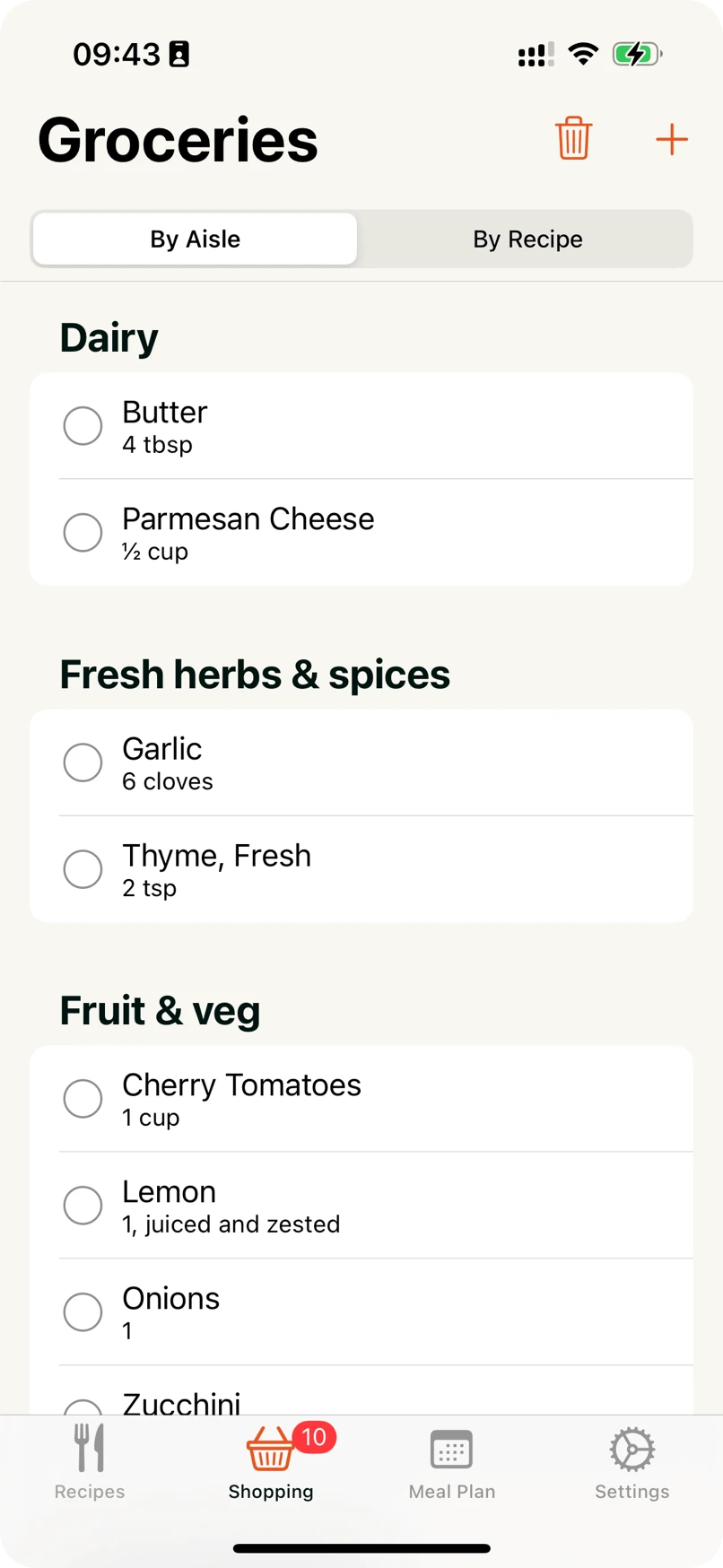Add a new grocery item
The height and width of the screenshot is (1568, 723).
tap(671, 139)
